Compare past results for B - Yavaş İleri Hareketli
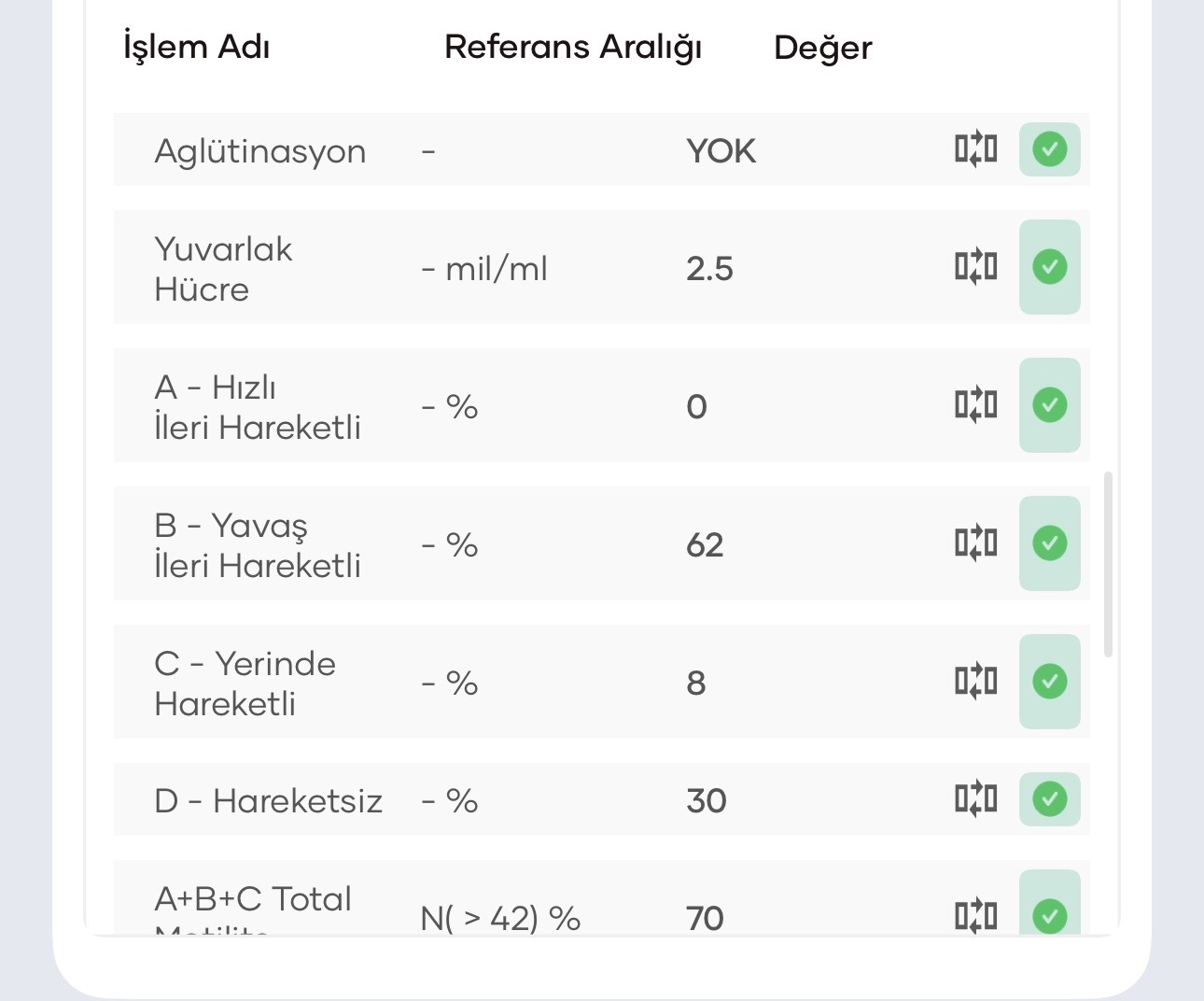This screenshot has width=1204, height=1001. [975, 543]
